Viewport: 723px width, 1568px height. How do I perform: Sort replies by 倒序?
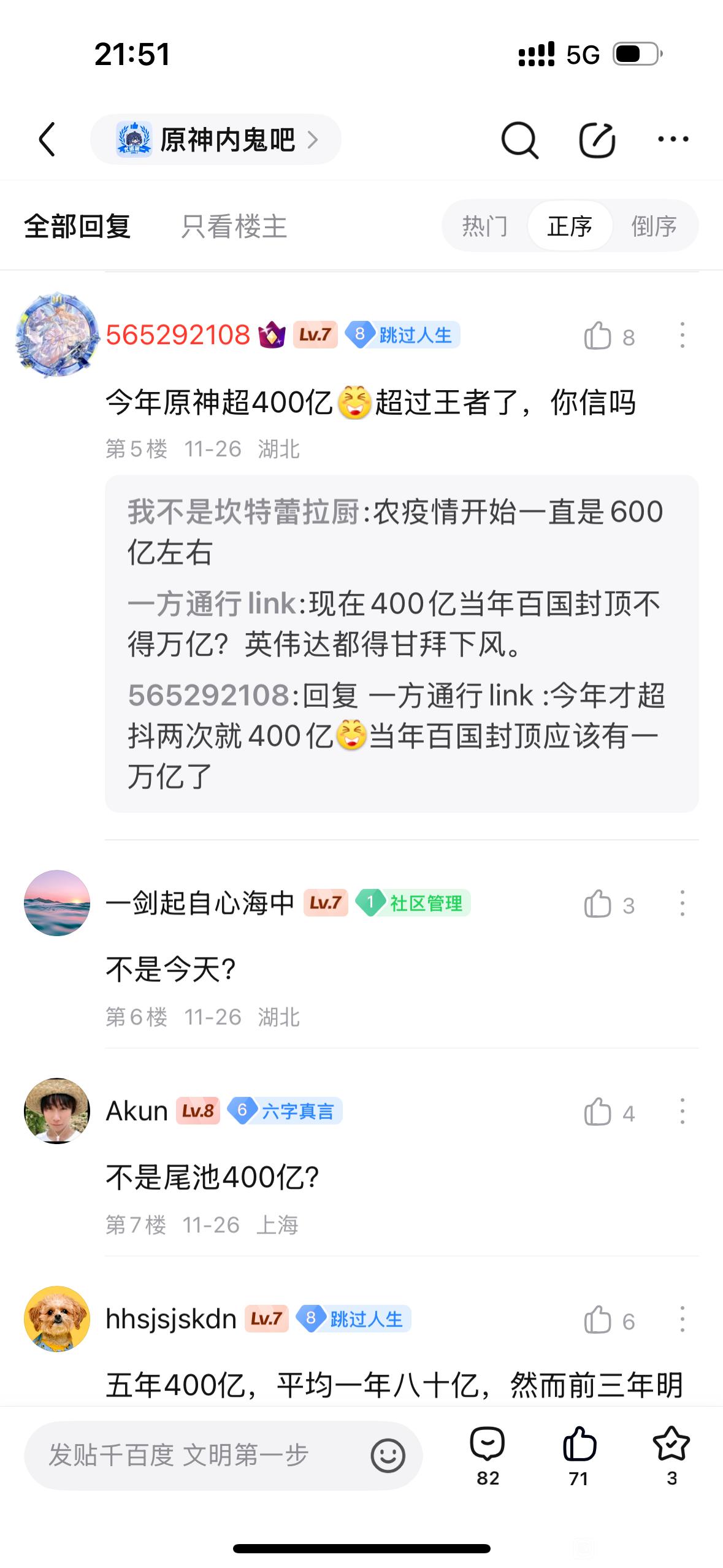[654, 226]
